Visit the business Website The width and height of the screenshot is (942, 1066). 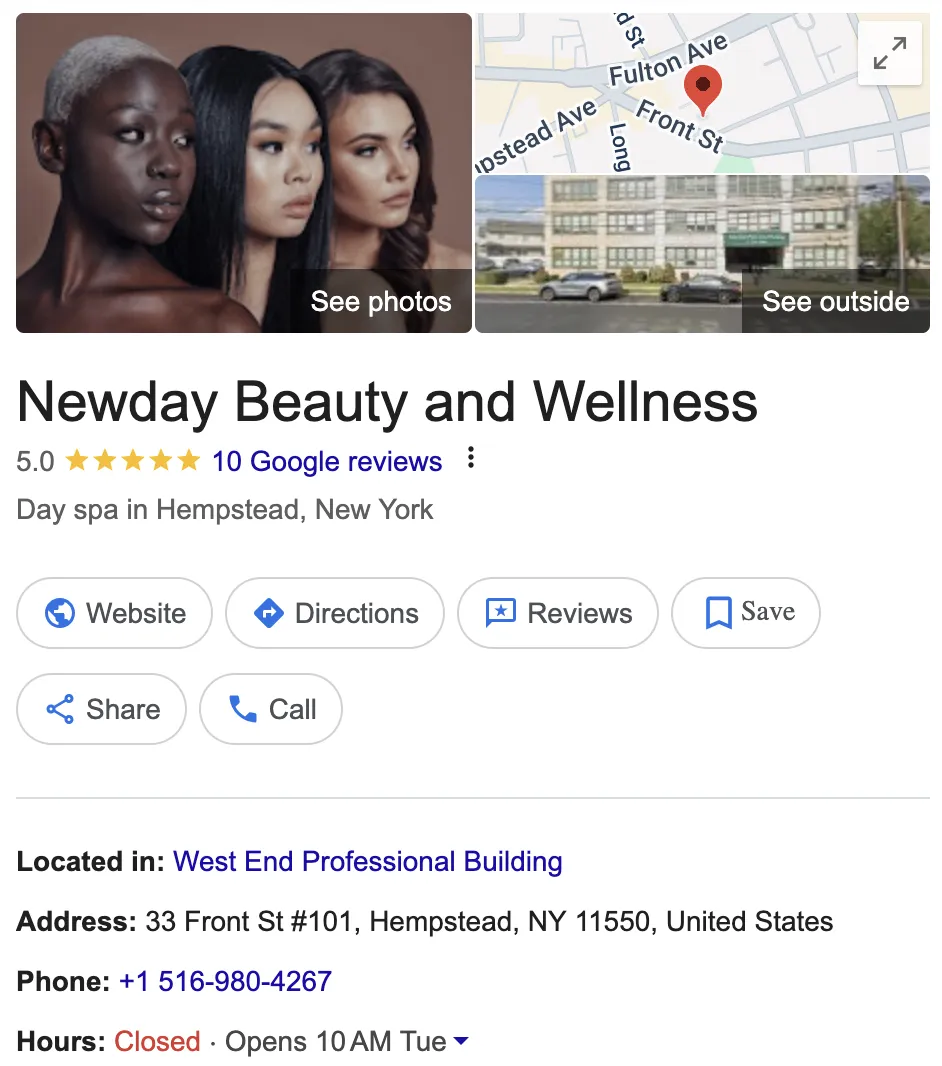coord(115,613)
